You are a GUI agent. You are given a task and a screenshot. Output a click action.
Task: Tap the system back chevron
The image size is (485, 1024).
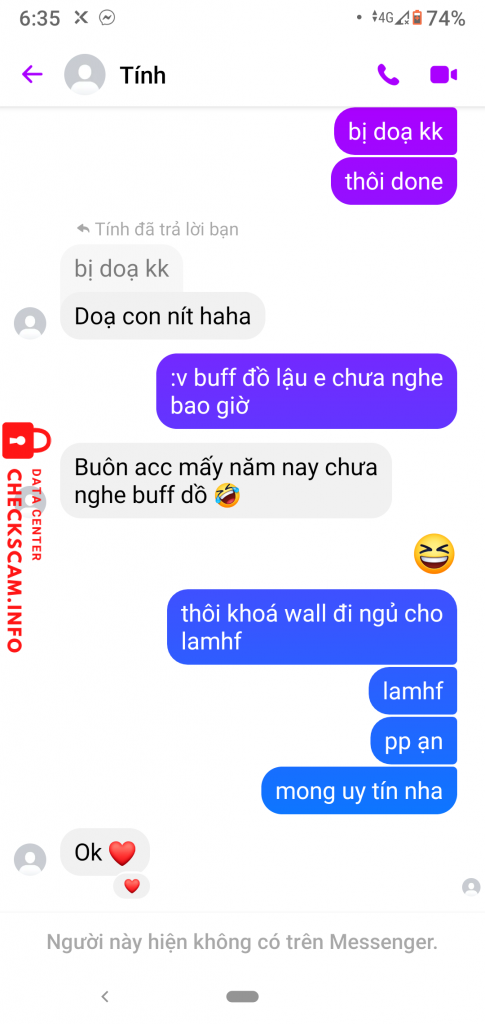tap(104, 996)
